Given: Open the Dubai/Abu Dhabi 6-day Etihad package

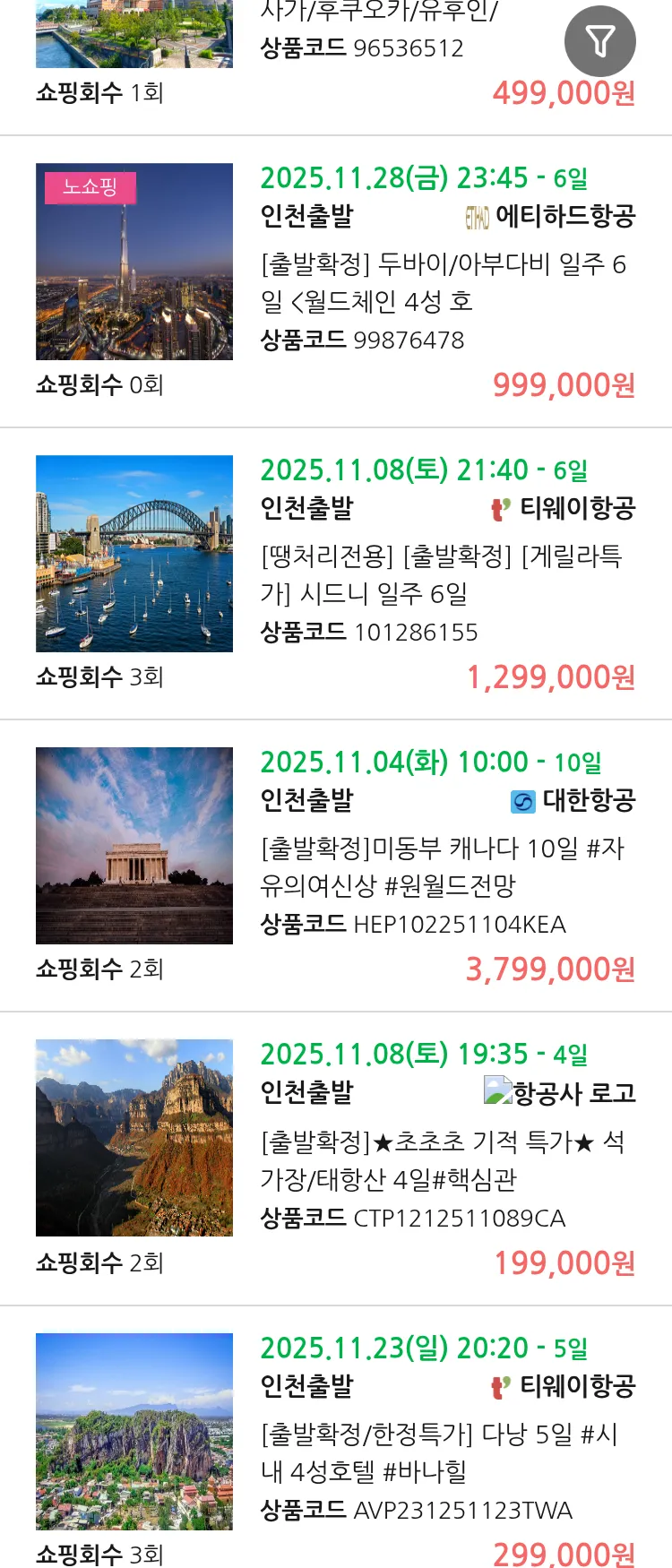Looking at the screenshot, I should [443, 282].
